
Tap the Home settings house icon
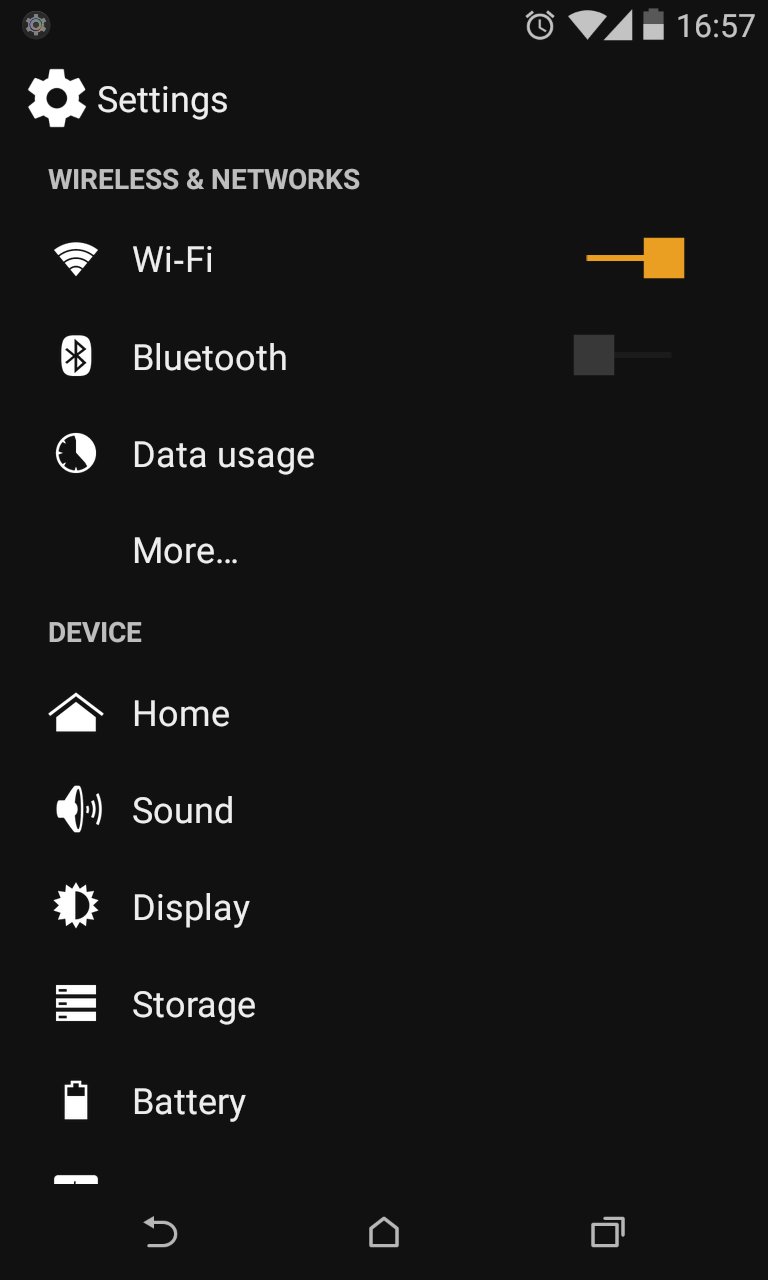click(75, 712)
